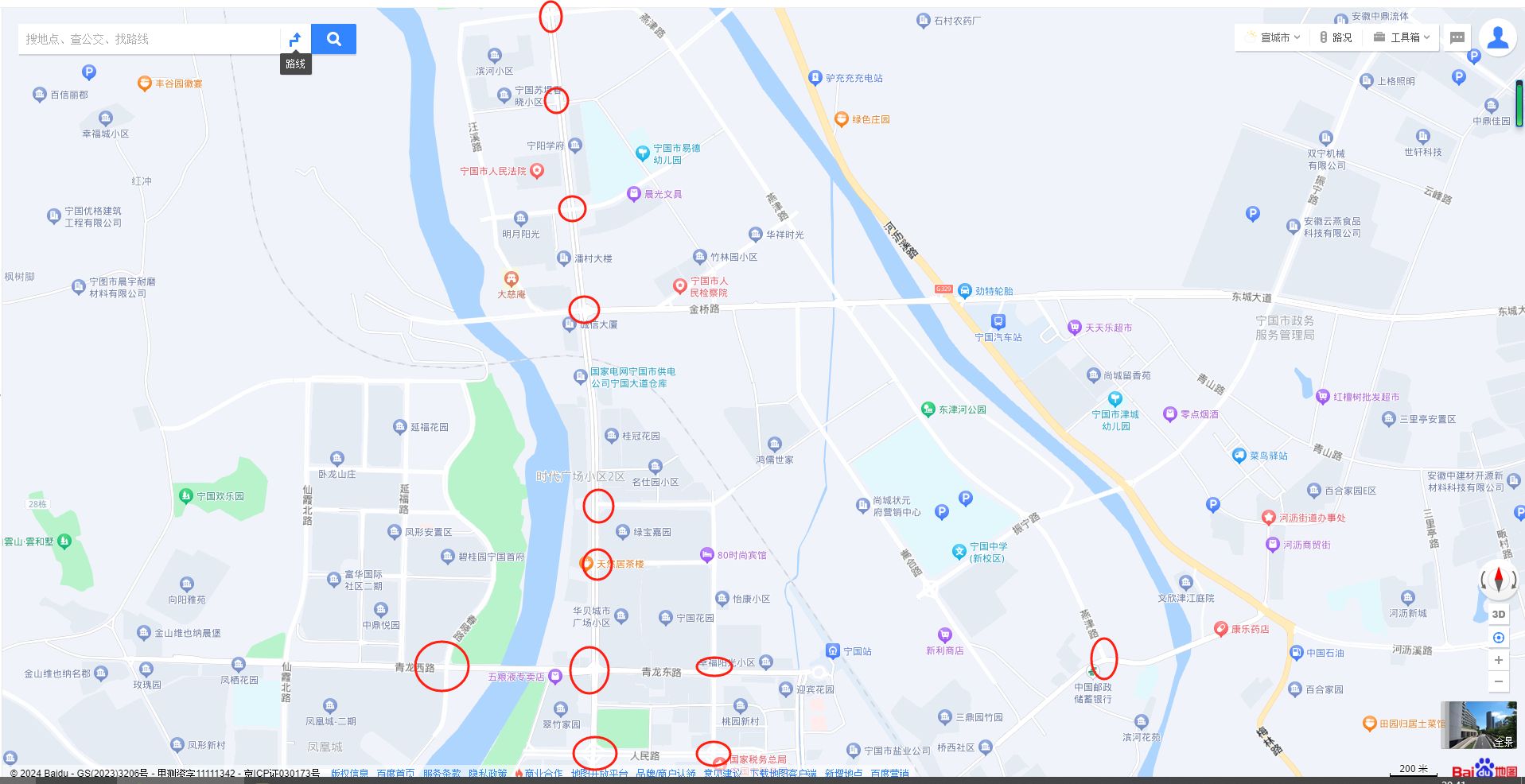Open the user account avatar
The width and height of the screenshot is (1525, 784).
tap(1498, 37)
